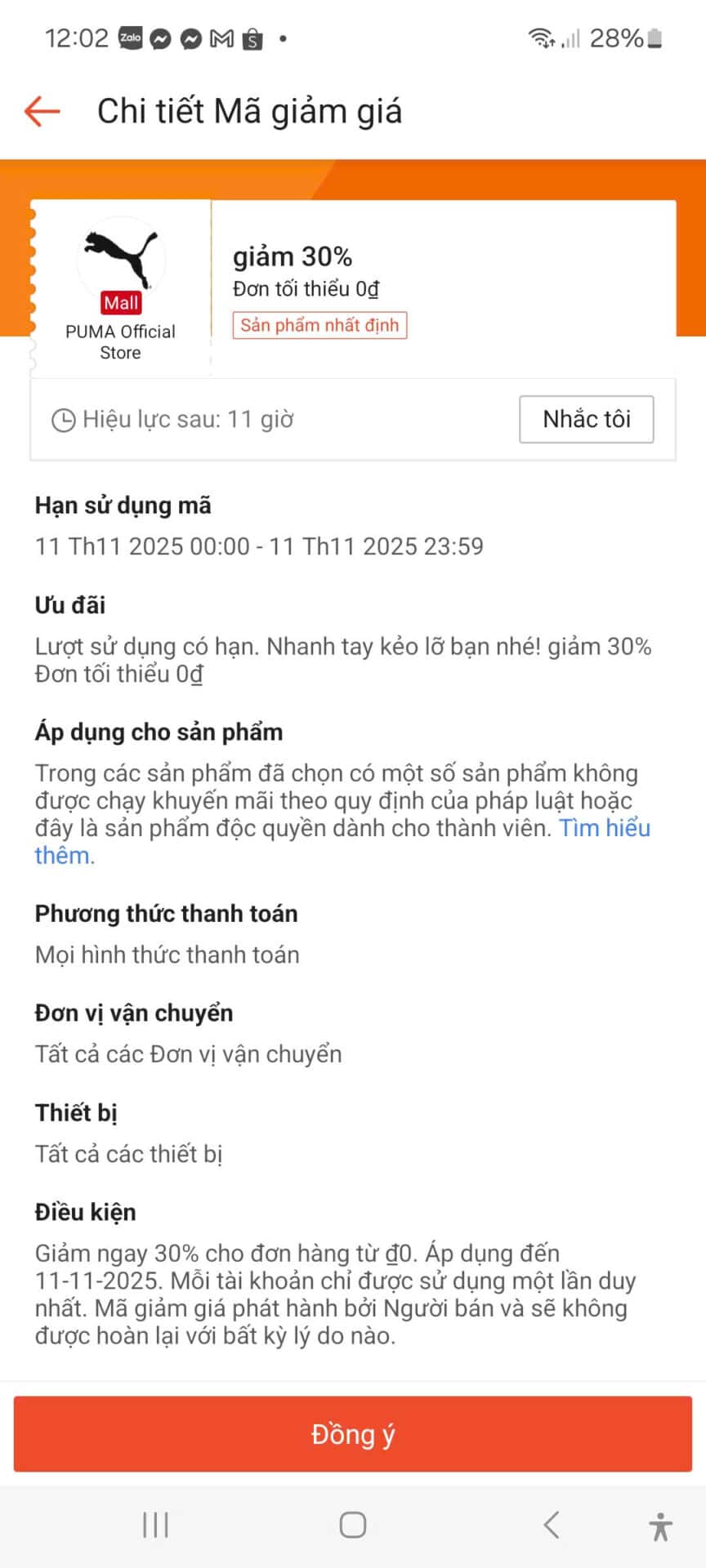Tap the Sản phẩm nhất định label
706x1568 pixels.
(x=319, y=325)
